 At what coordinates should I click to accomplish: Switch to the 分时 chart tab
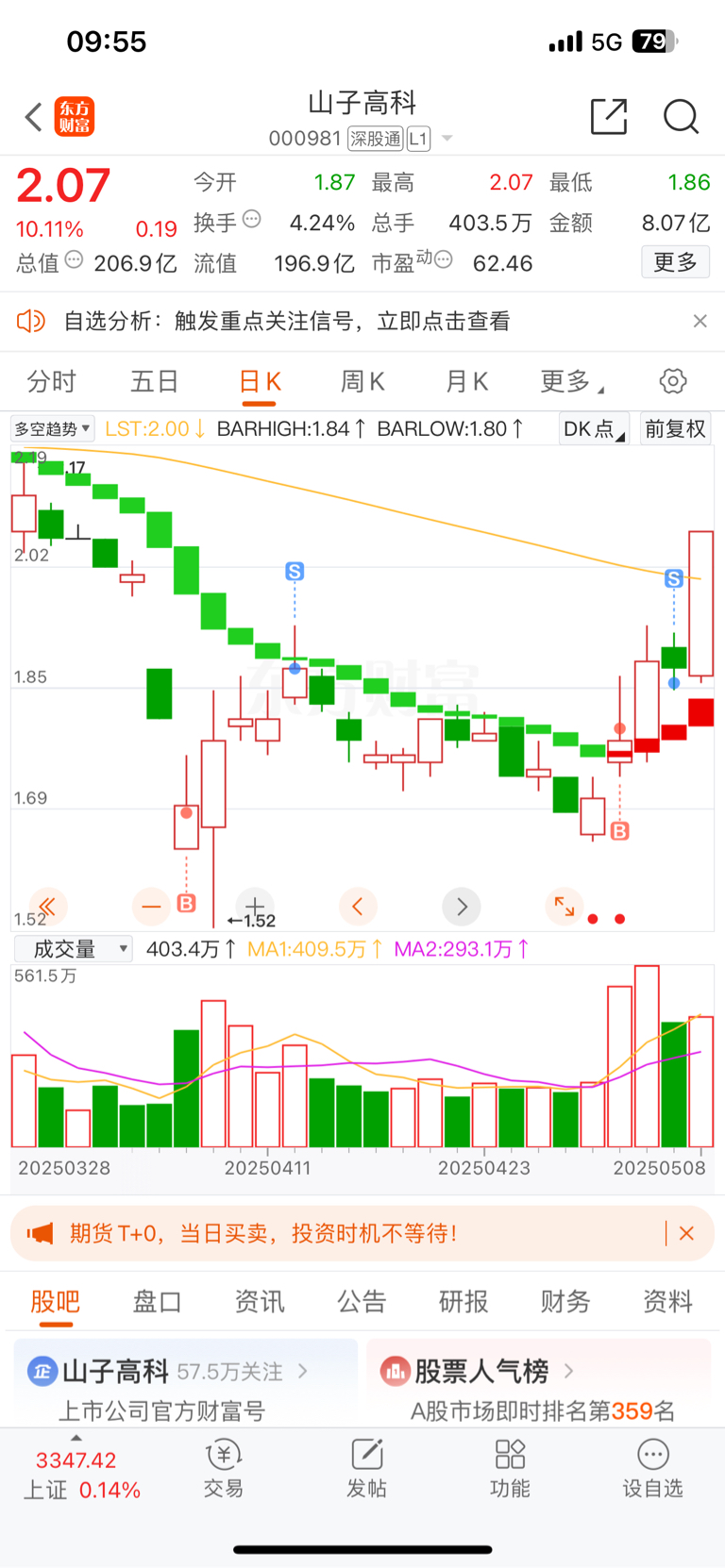(x=51, y=382)
